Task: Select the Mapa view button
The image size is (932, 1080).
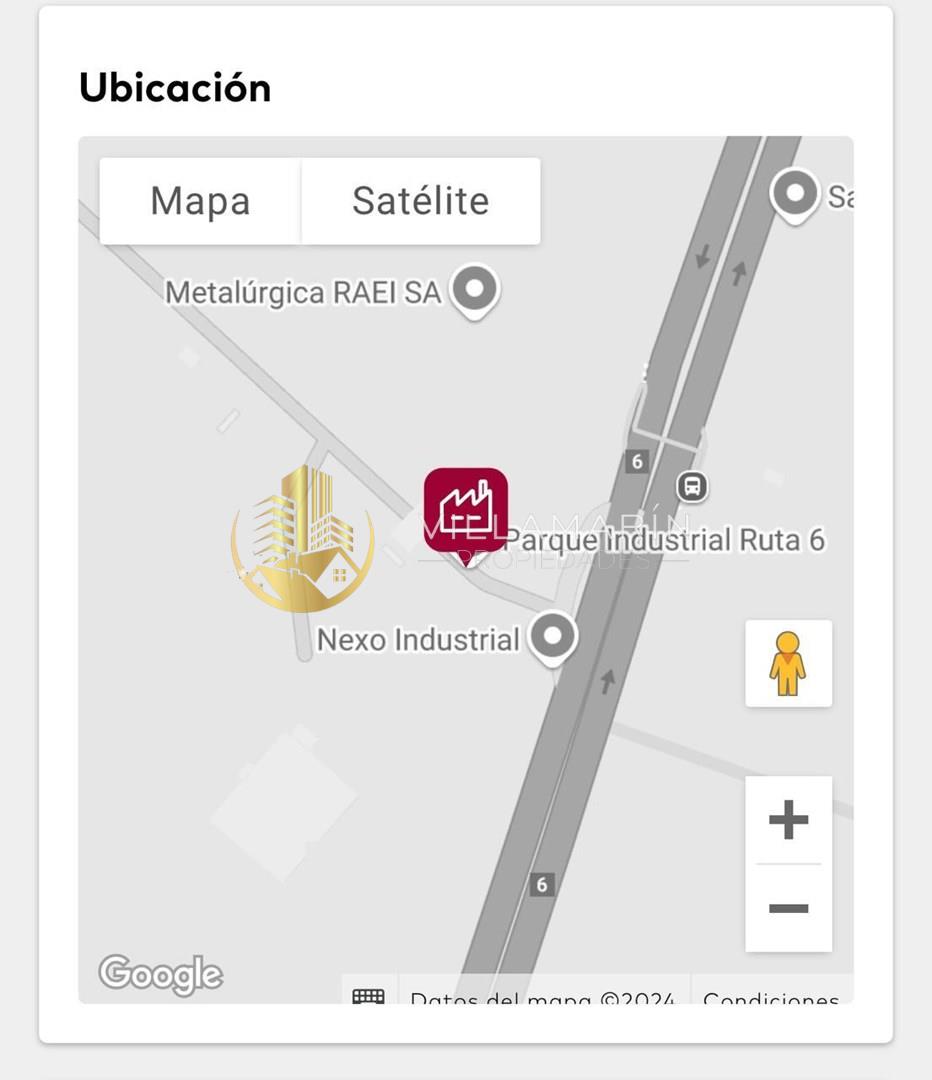Action: point(200,201)
